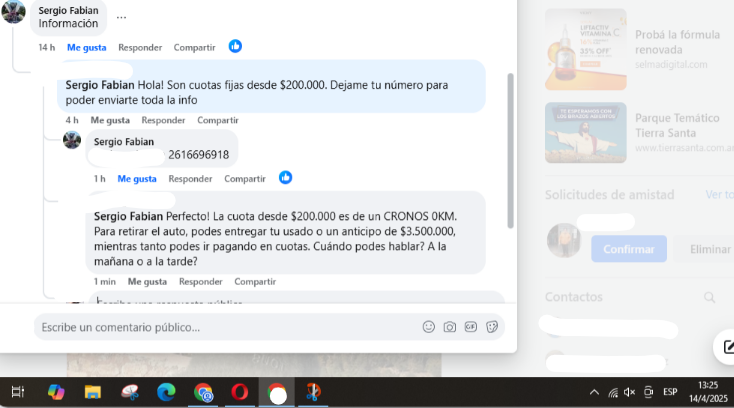This screenshot has width=734, height=408.
Task: Like the CRONOS 0KM reply
Action: click(147, 282)
